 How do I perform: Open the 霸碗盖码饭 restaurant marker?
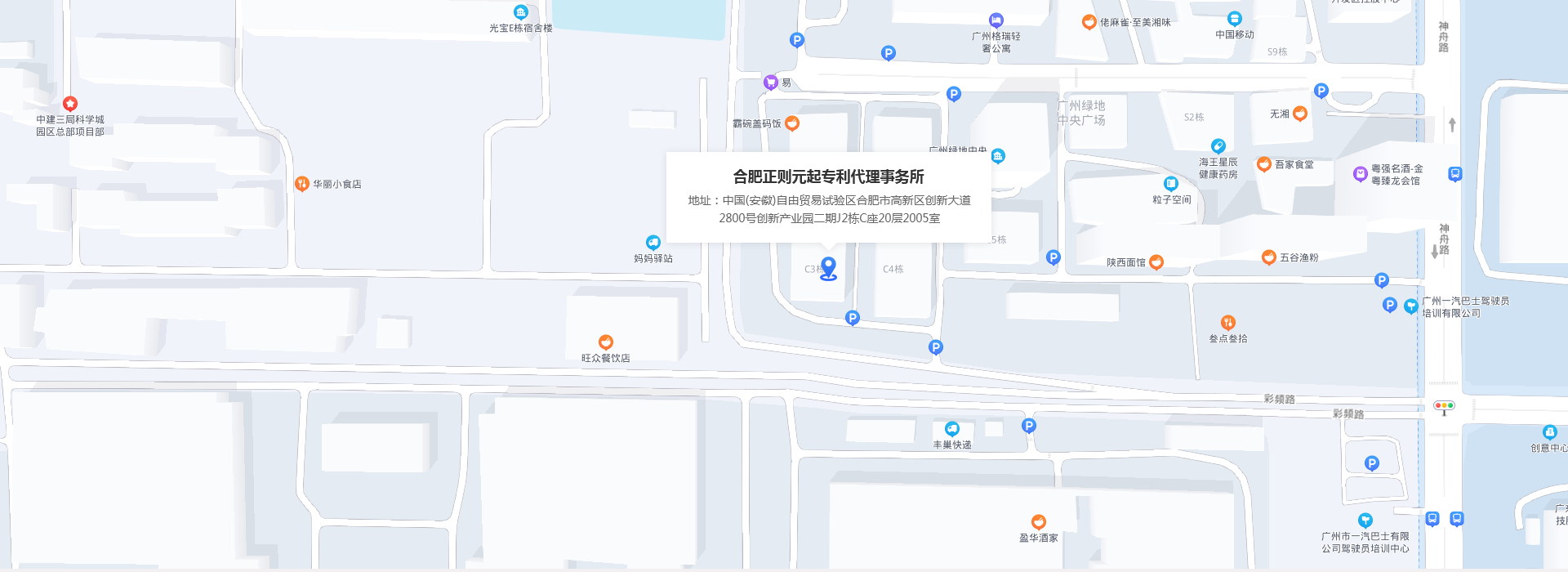click(x=791, y=123)
